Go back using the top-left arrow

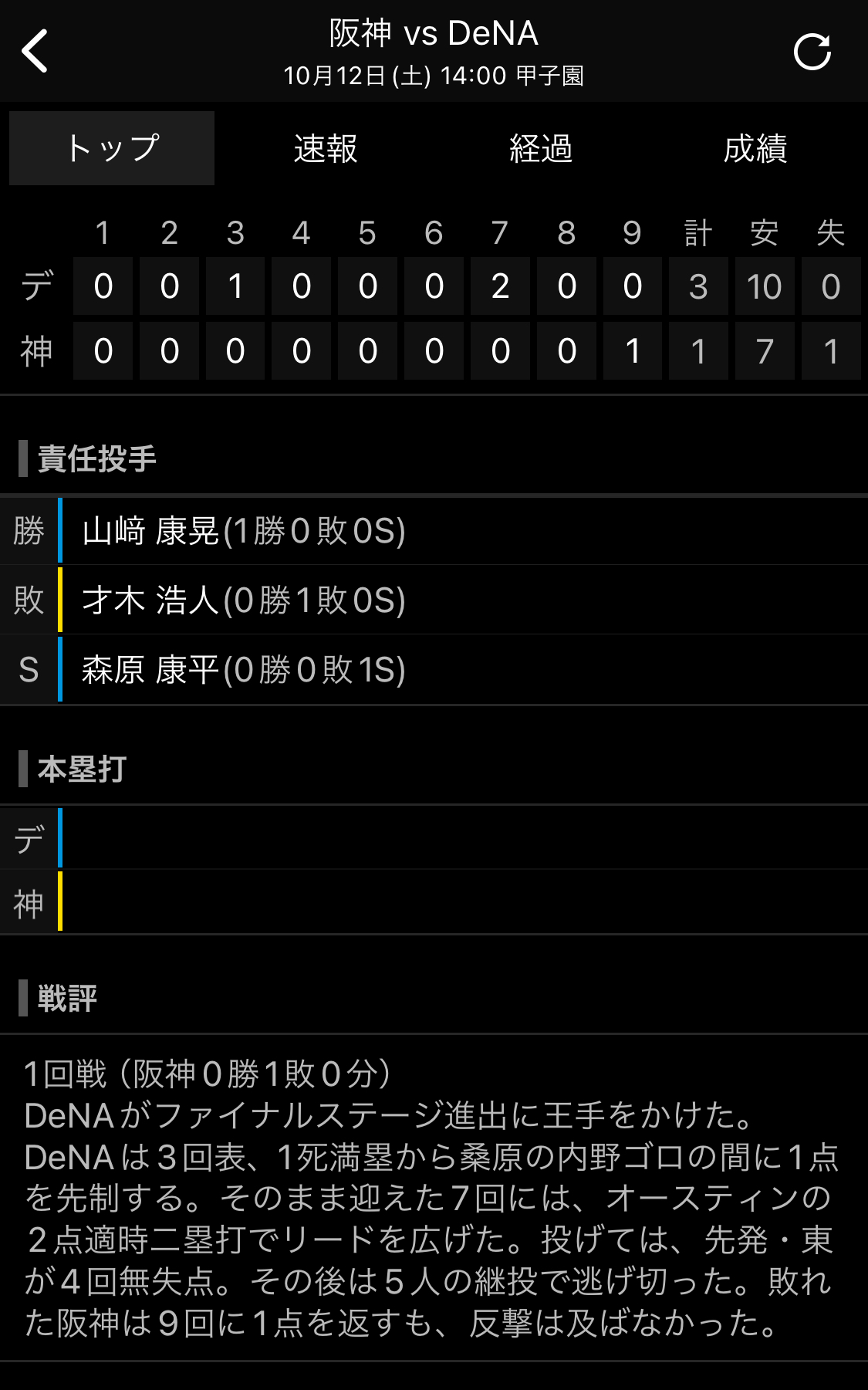tap(35, 52)
